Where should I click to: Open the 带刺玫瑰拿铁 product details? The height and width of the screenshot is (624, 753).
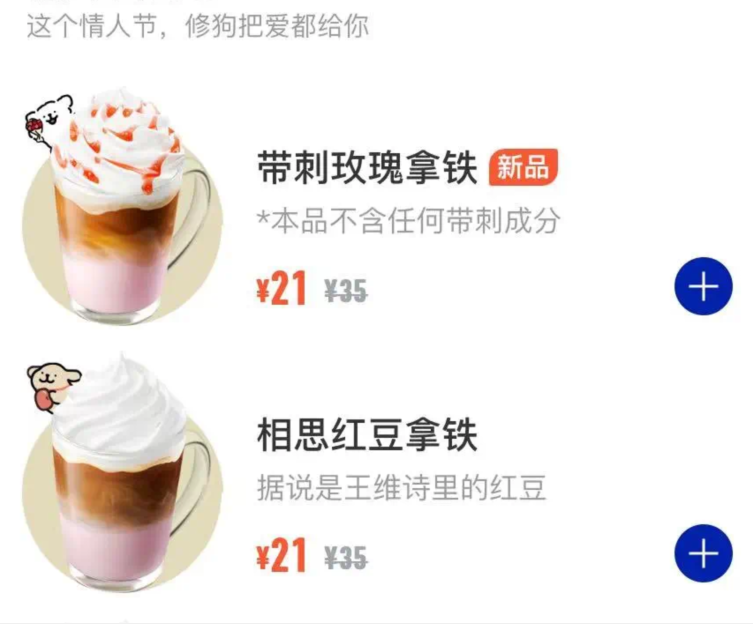point(367,170)
